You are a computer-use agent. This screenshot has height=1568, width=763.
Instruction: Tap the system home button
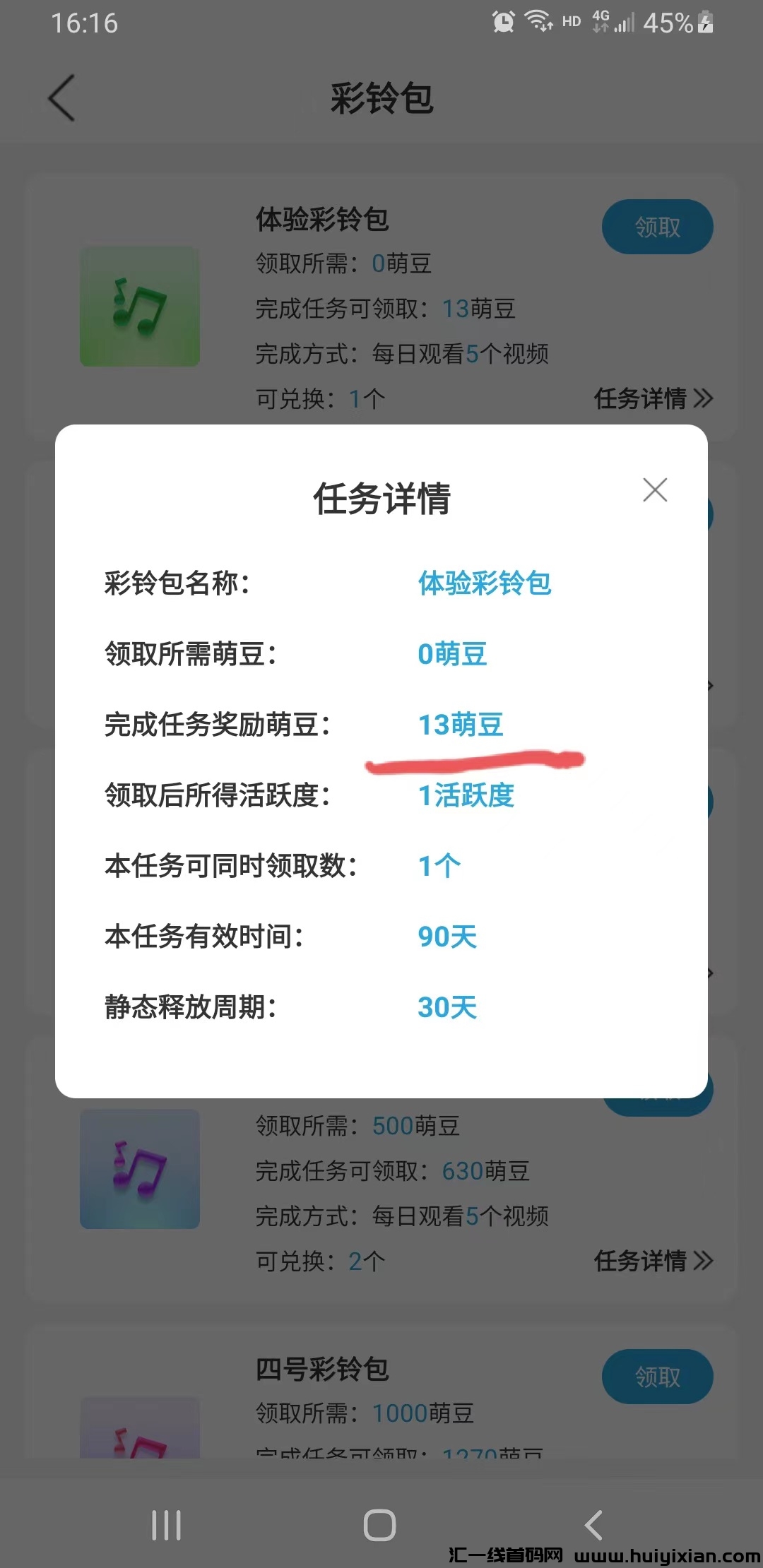point(379,1525)
